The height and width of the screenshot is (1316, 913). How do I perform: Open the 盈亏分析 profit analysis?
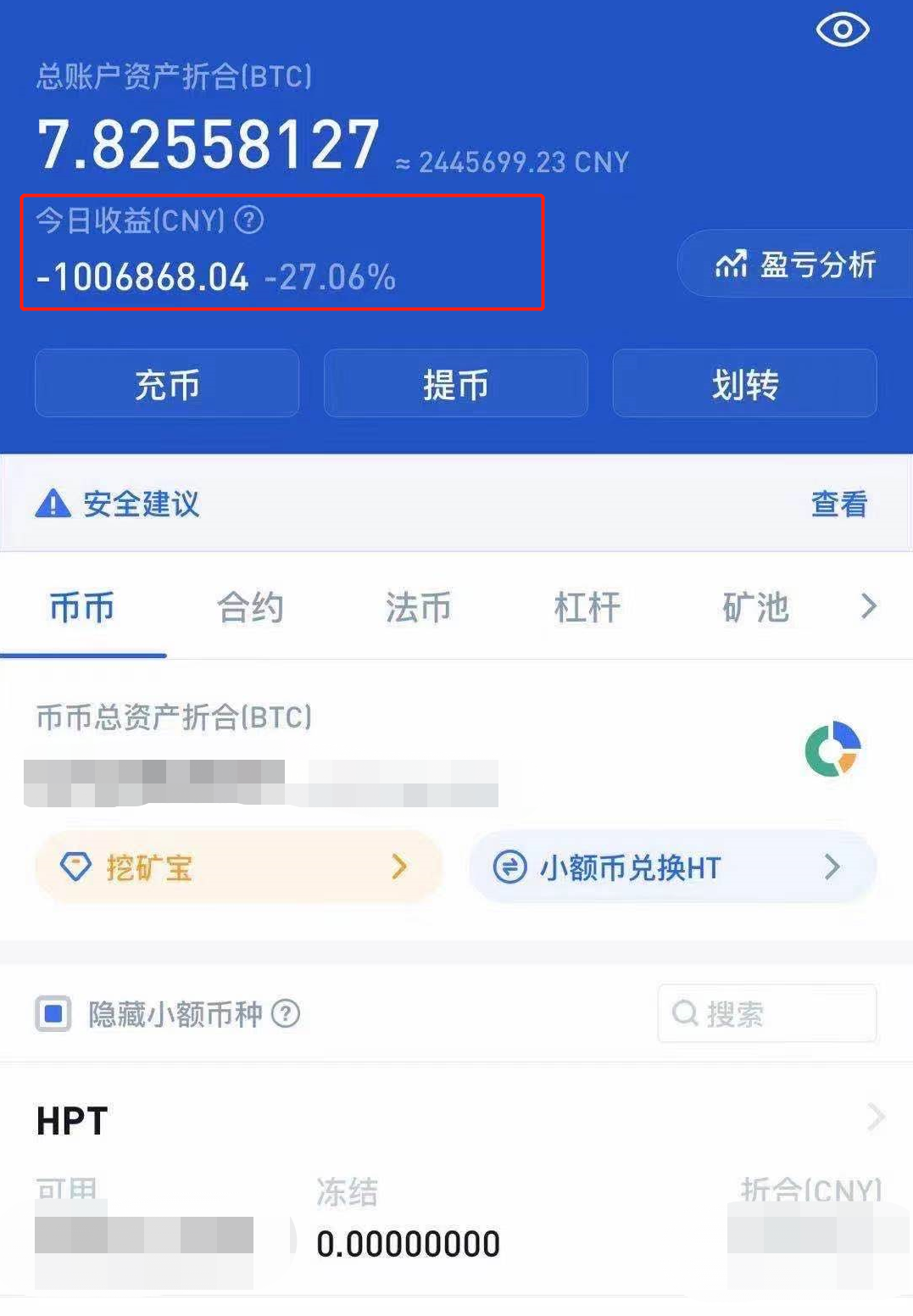pyautogui.click(x=795, y=264)
